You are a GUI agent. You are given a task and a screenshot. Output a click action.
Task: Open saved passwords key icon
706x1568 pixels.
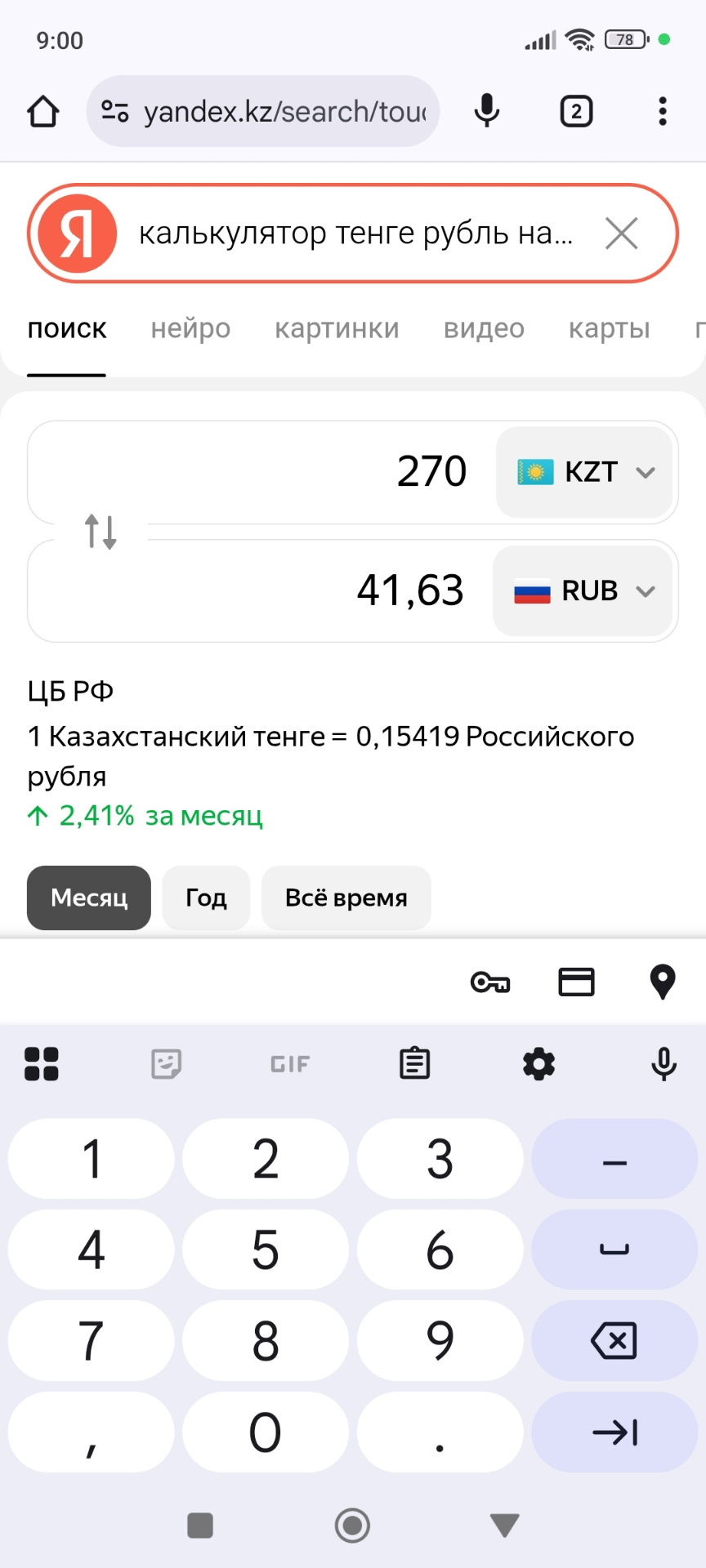pos(490,982)
